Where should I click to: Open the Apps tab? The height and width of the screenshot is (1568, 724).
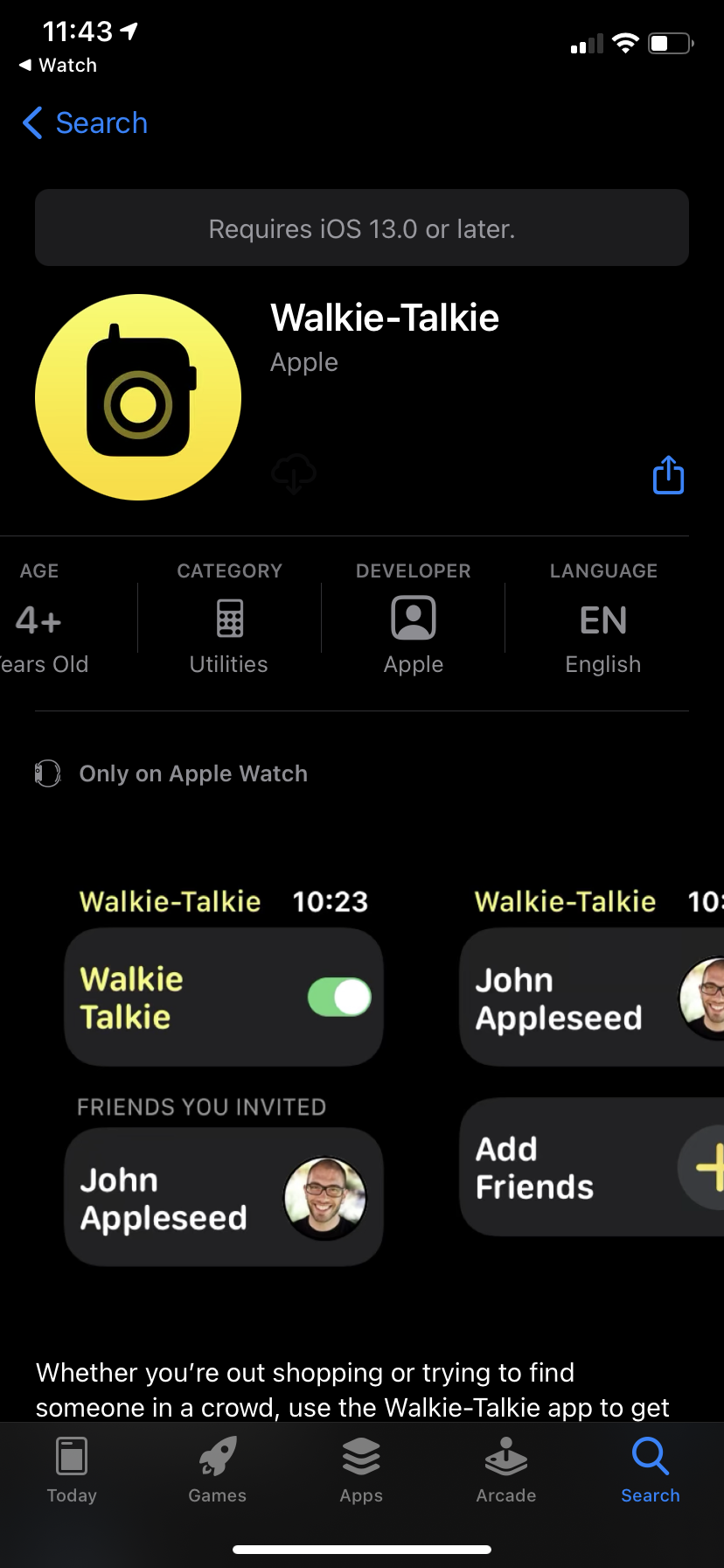coord(361,1470)
